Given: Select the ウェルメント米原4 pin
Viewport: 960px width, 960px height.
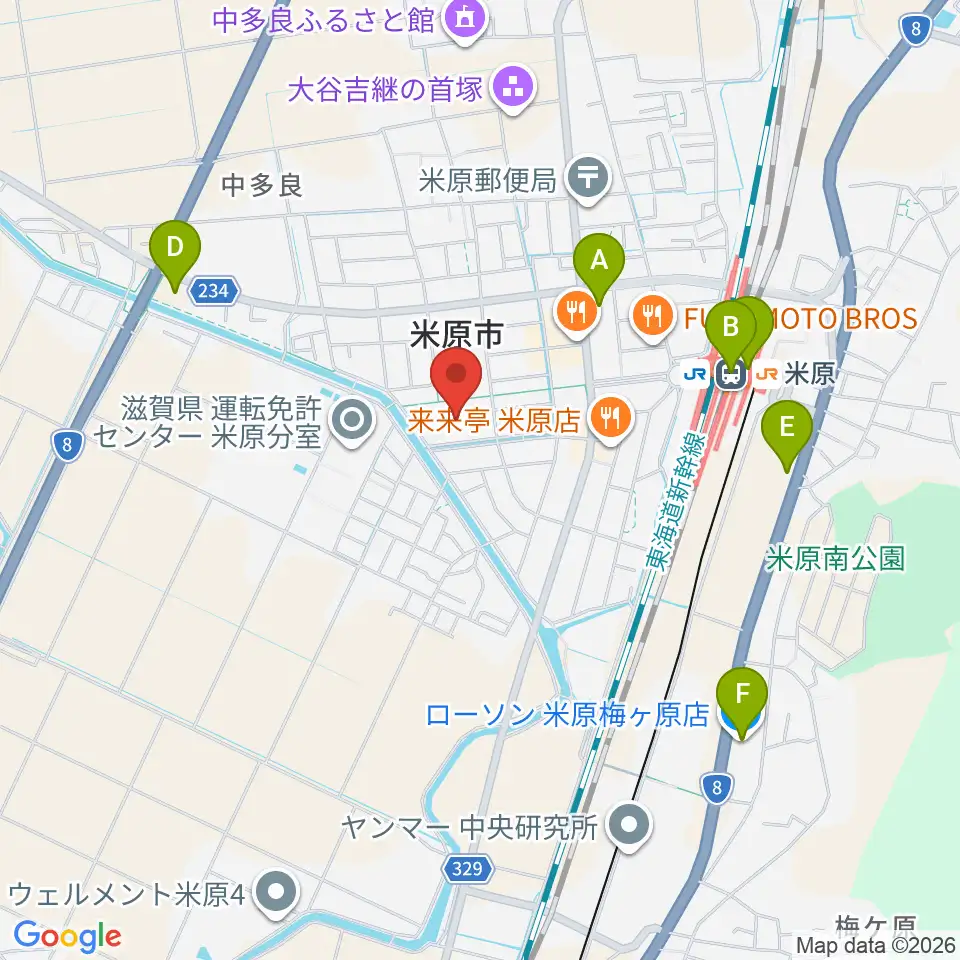Looking at the screenshot, I should (x=277, y=893).
